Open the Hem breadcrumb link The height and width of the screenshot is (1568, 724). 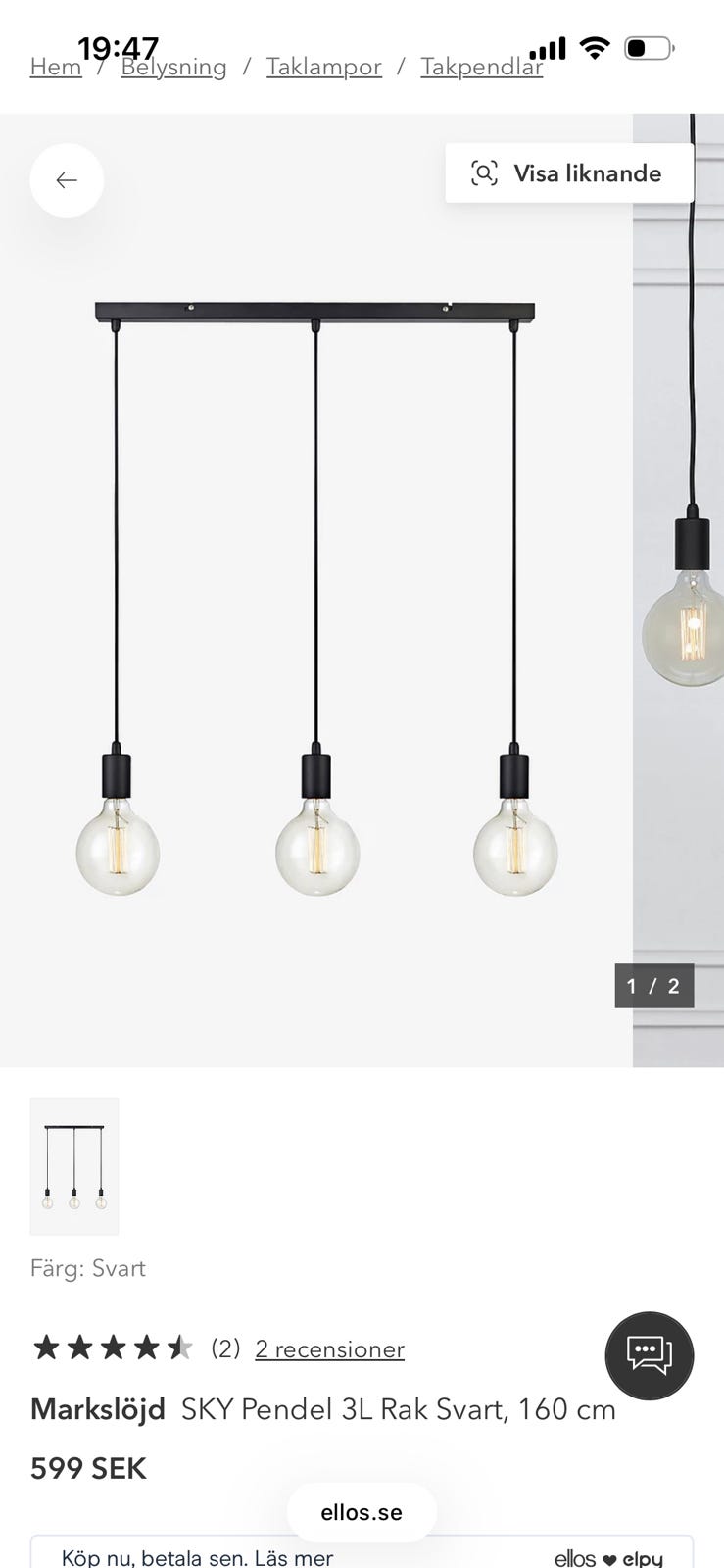55,68
